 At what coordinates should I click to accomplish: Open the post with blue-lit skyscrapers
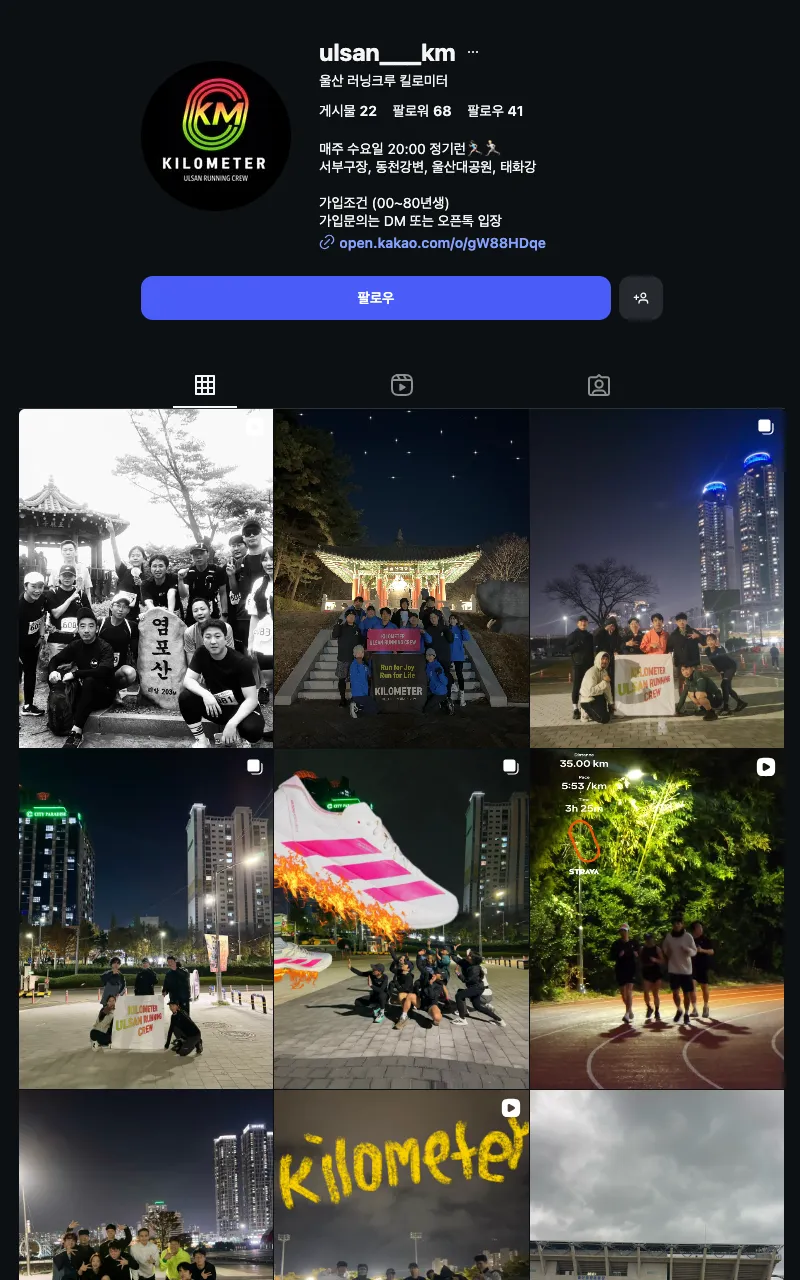pos(657,578)
